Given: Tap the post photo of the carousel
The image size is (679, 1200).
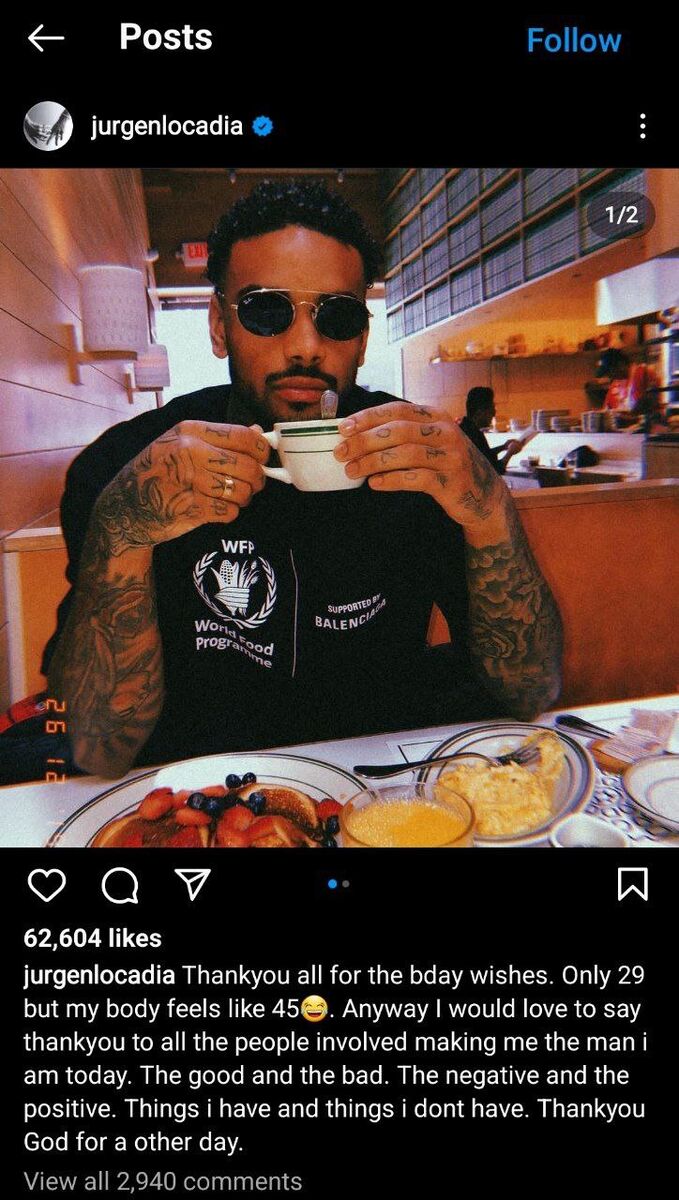Looking at the screenshot, I should (x=339, y=507).
